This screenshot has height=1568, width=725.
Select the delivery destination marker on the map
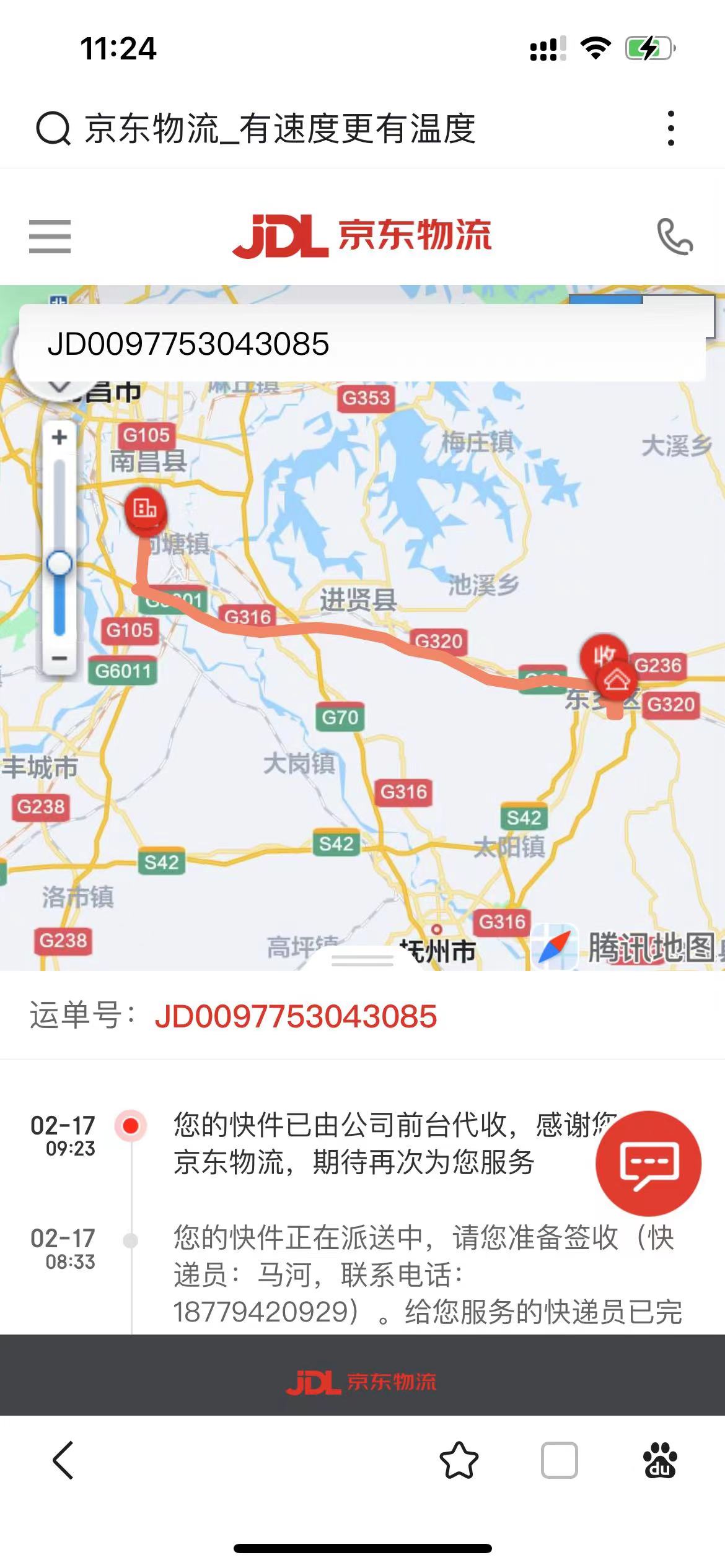tap(615, 682)
